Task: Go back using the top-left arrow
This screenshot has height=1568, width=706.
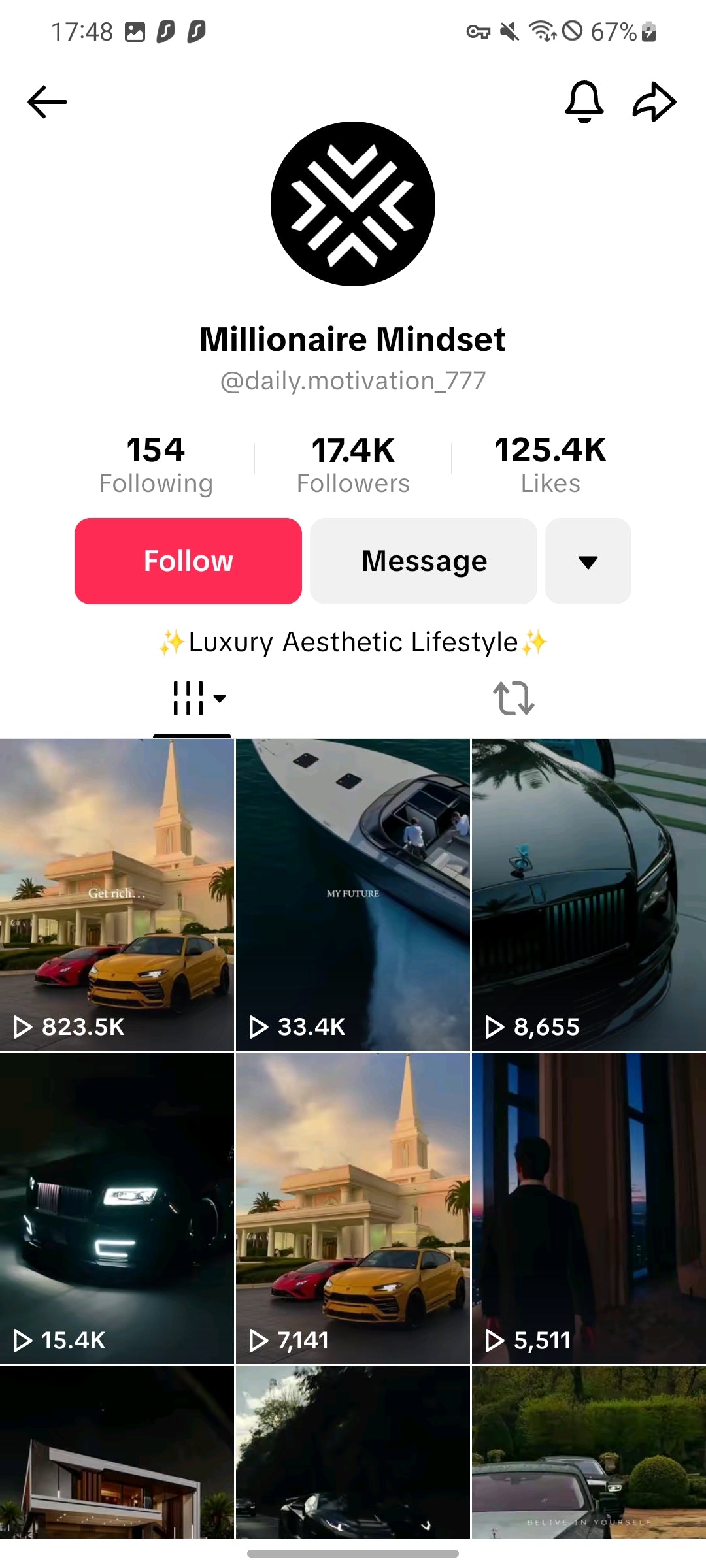Action: (x=47, y=102)
